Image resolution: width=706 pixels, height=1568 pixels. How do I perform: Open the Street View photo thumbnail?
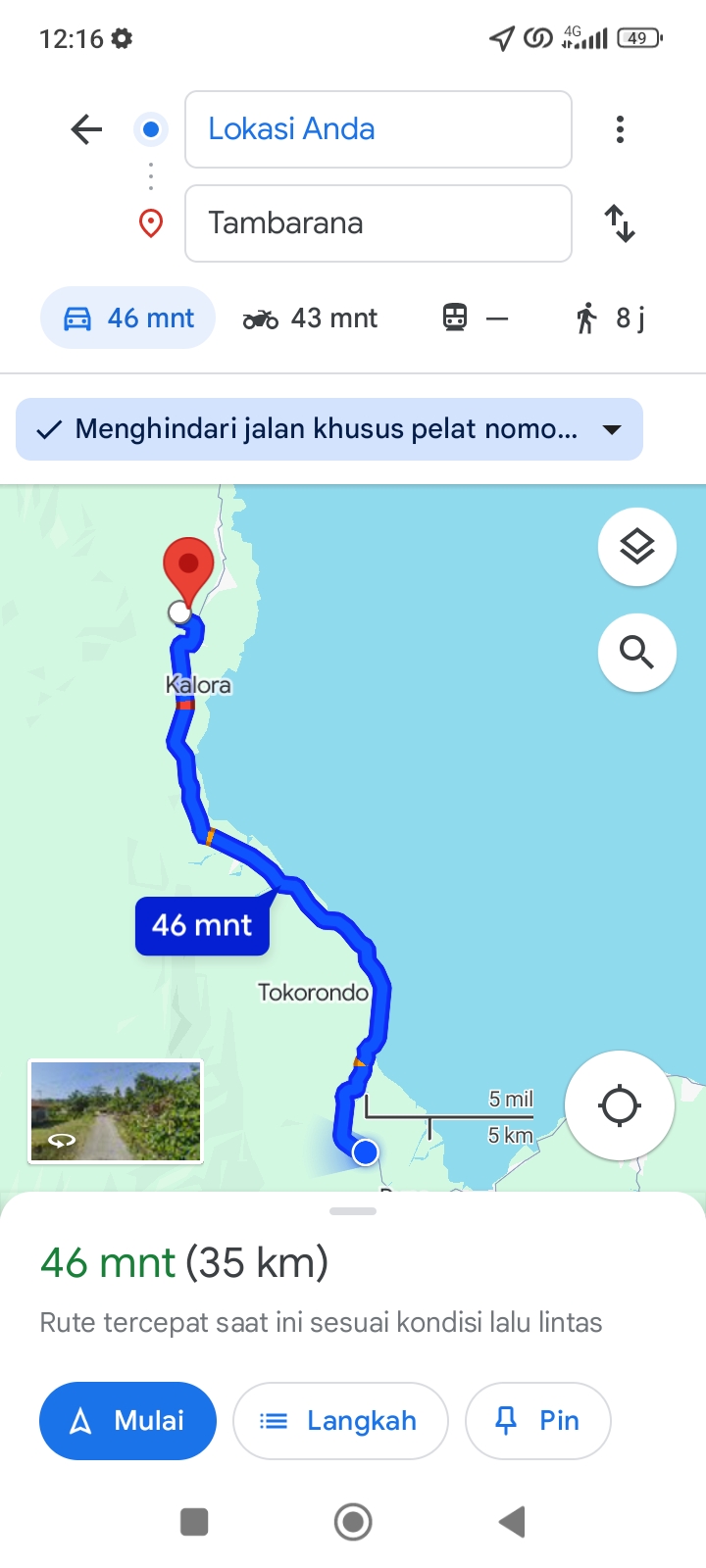coord(116,1111)
